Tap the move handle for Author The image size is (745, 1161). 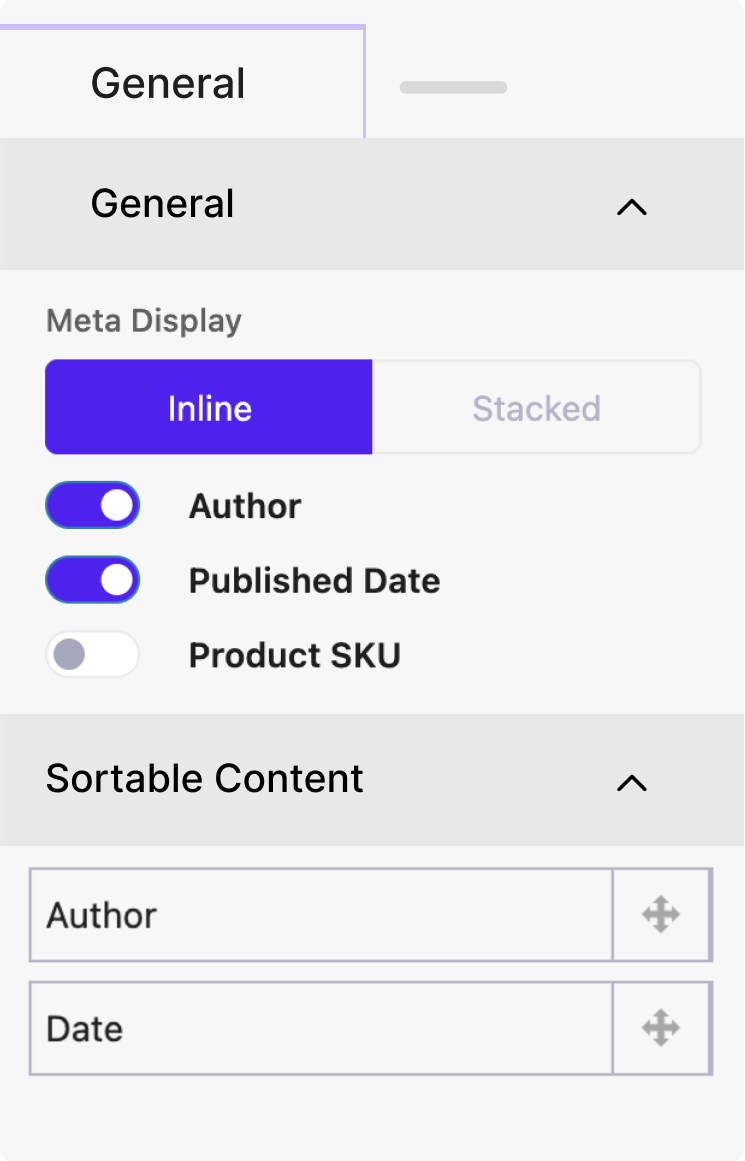pyautogui.click(x=661, y=915)
